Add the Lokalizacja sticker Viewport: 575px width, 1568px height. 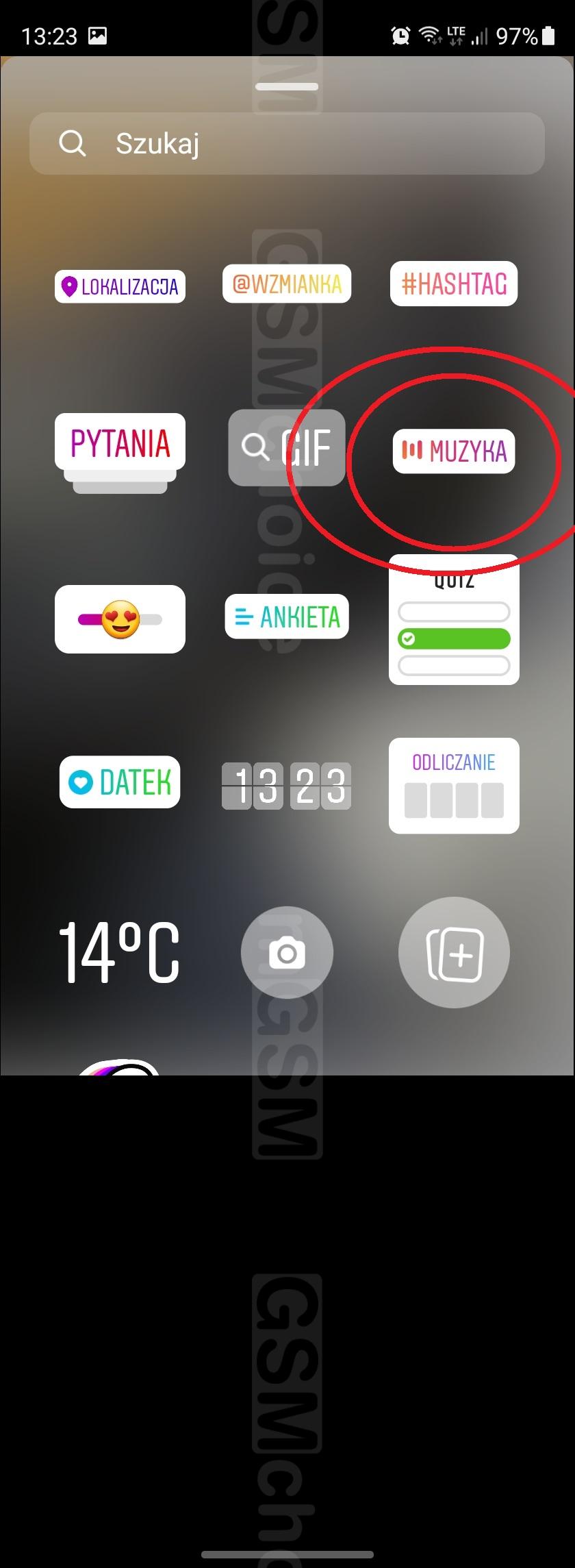click(x=120, y=286)
